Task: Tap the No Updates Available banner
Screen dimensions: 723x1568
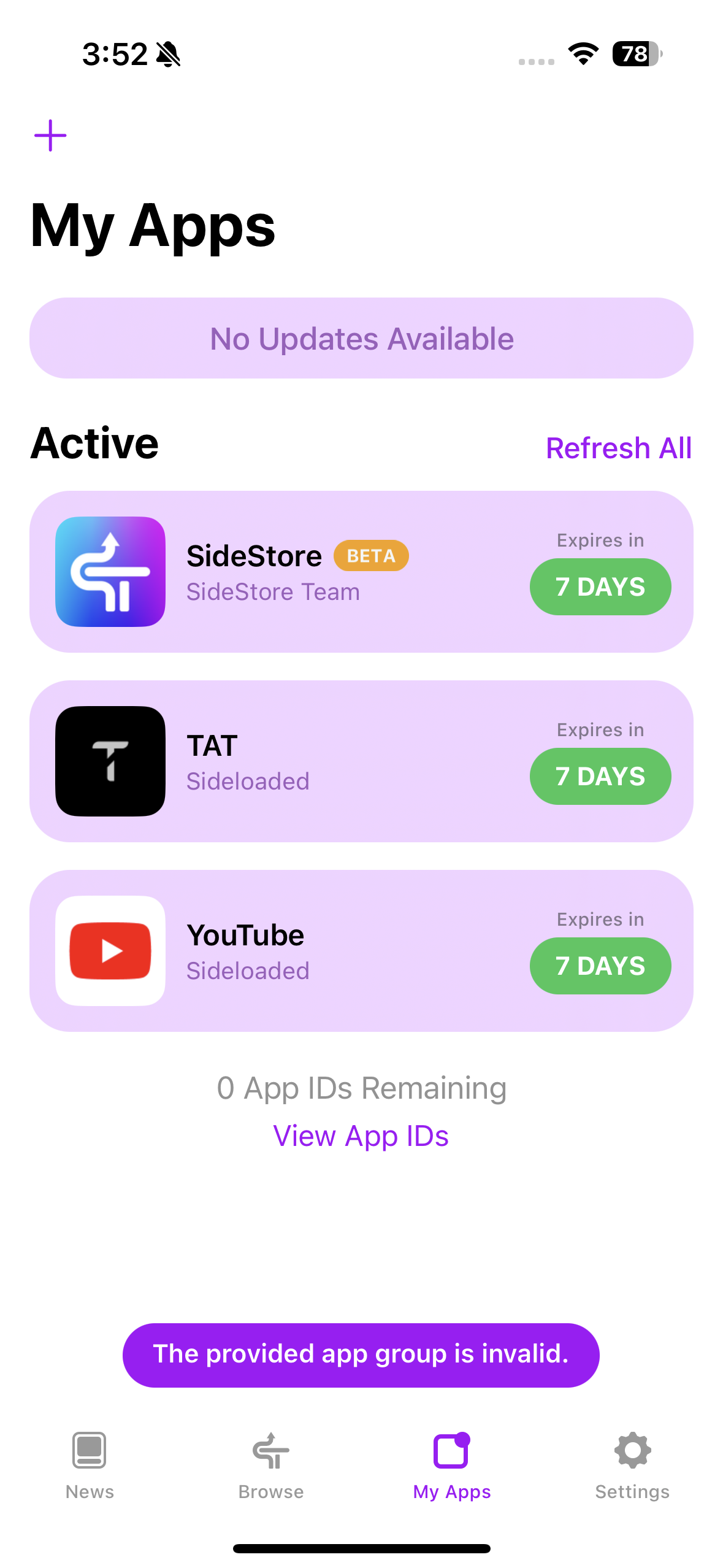Action: (361, 338)
